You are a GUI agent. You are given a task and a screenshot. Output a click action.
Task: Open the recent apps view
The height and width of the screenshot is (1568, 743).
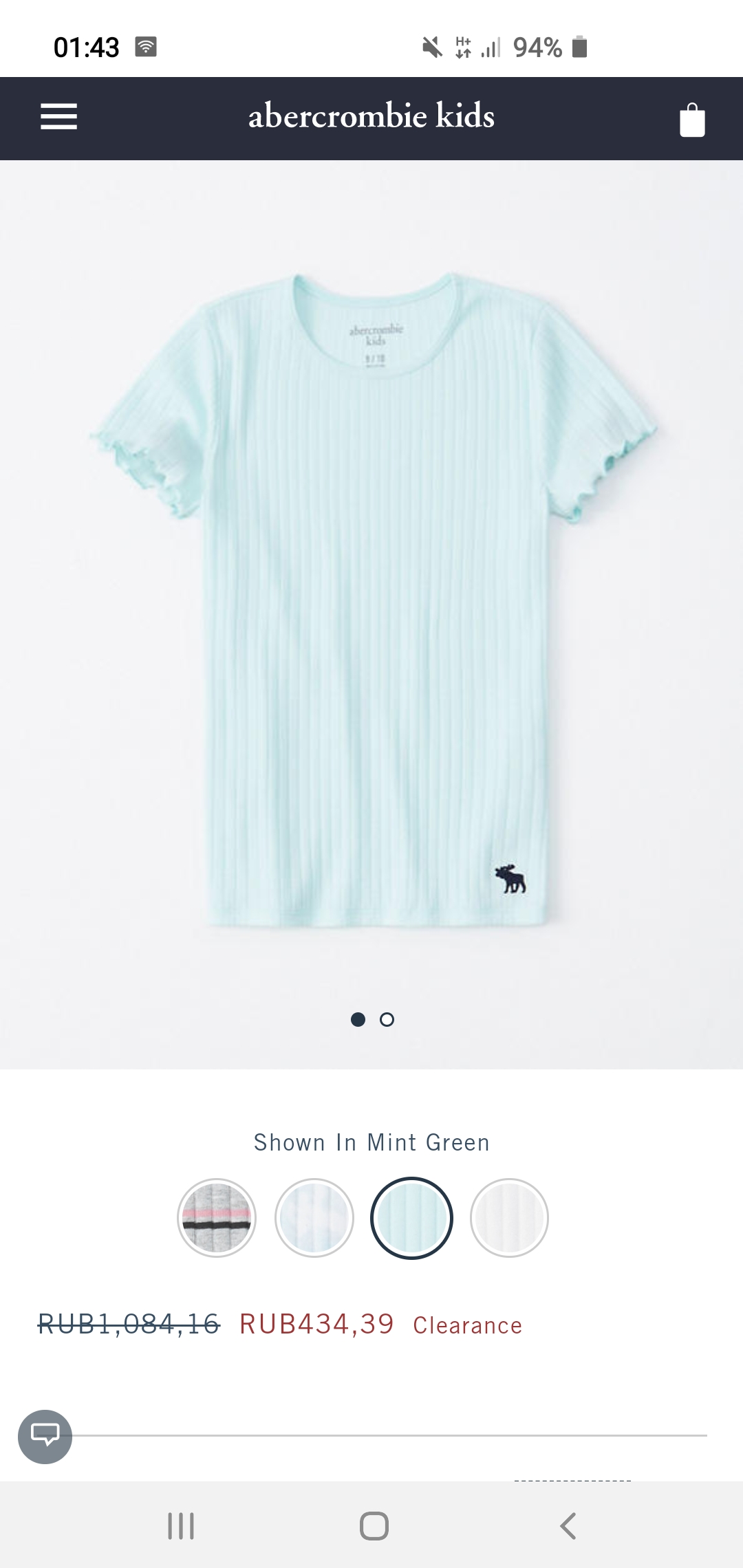click(x=181, y=1525)
